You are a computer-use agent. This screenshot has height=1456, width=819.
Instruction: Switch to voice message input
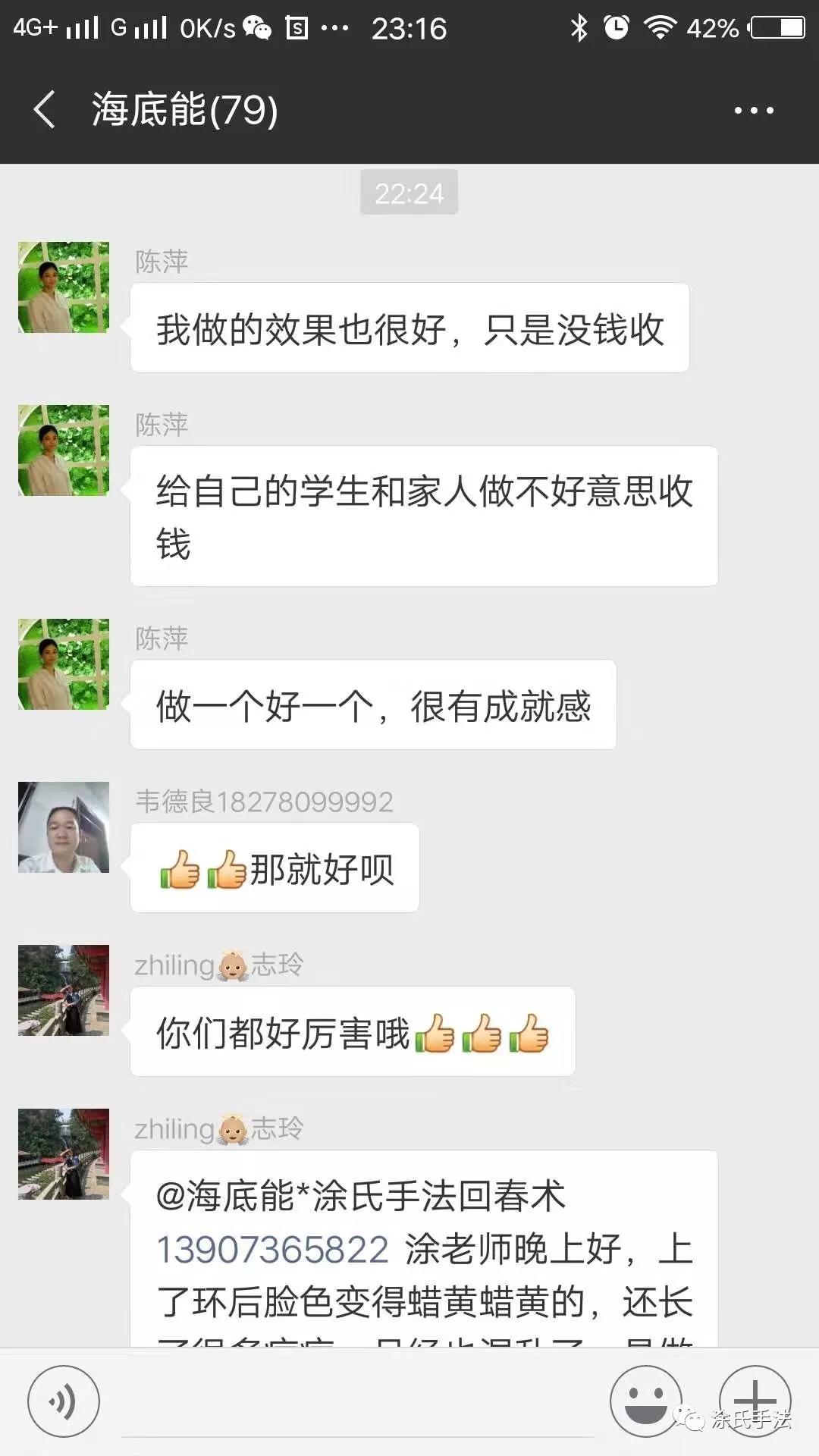pyautogui.click(x=64, y=1401)
